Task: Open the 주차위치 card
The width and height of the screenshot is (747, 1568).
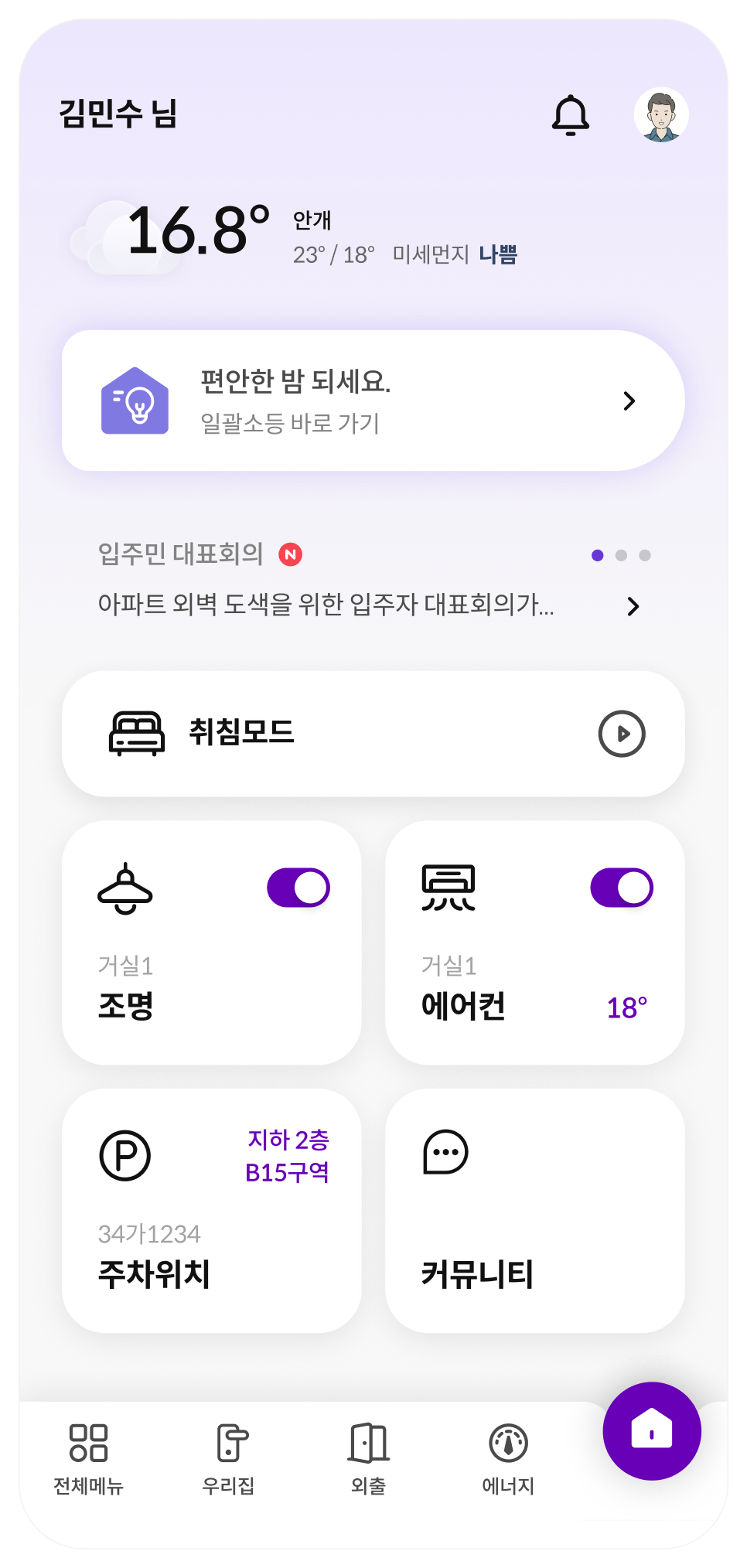Action: pyautogui.click(x=211, y=1211)
